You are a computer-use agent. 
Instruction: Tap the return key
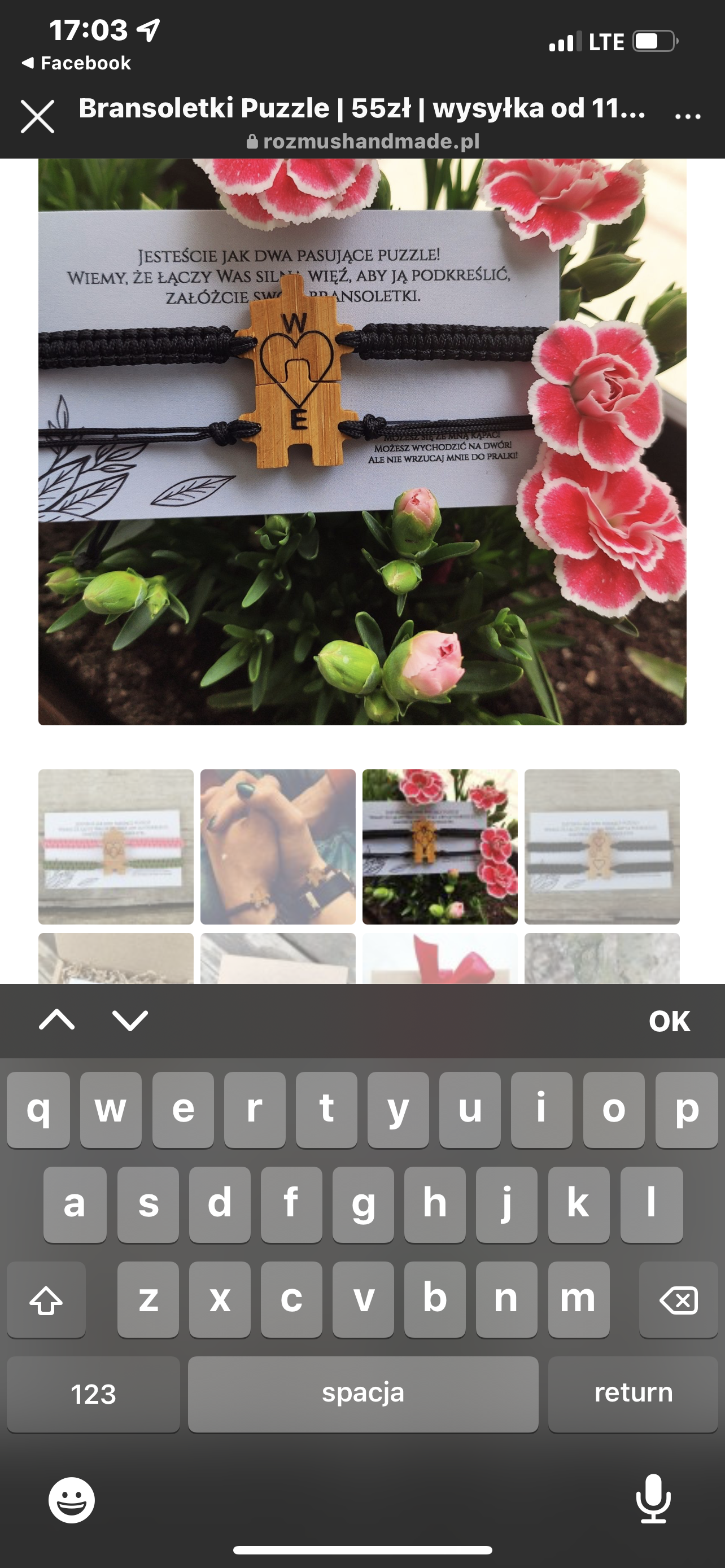click(633, 1394)
